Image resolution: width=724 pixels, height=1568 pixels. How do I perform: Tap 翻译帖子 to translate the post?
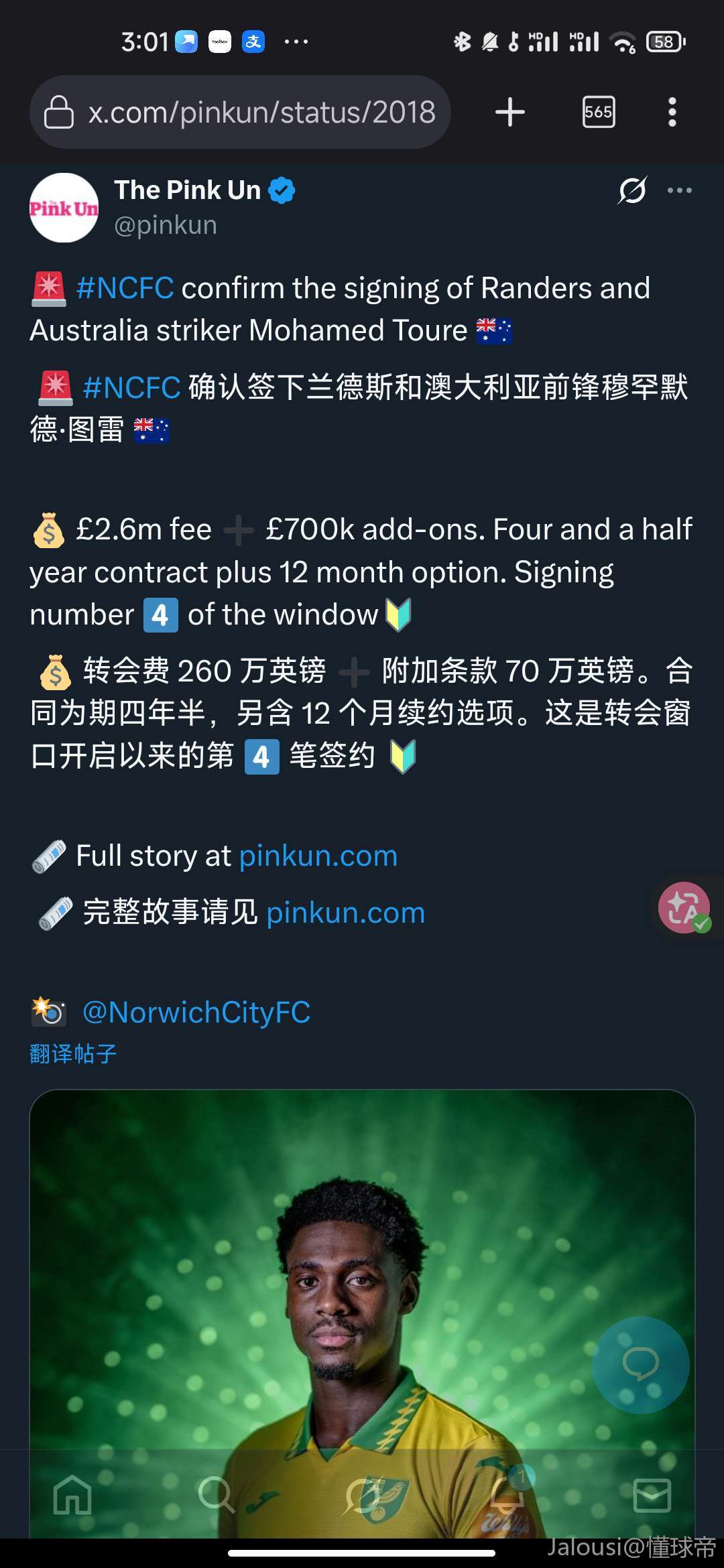pos(73,1053)
